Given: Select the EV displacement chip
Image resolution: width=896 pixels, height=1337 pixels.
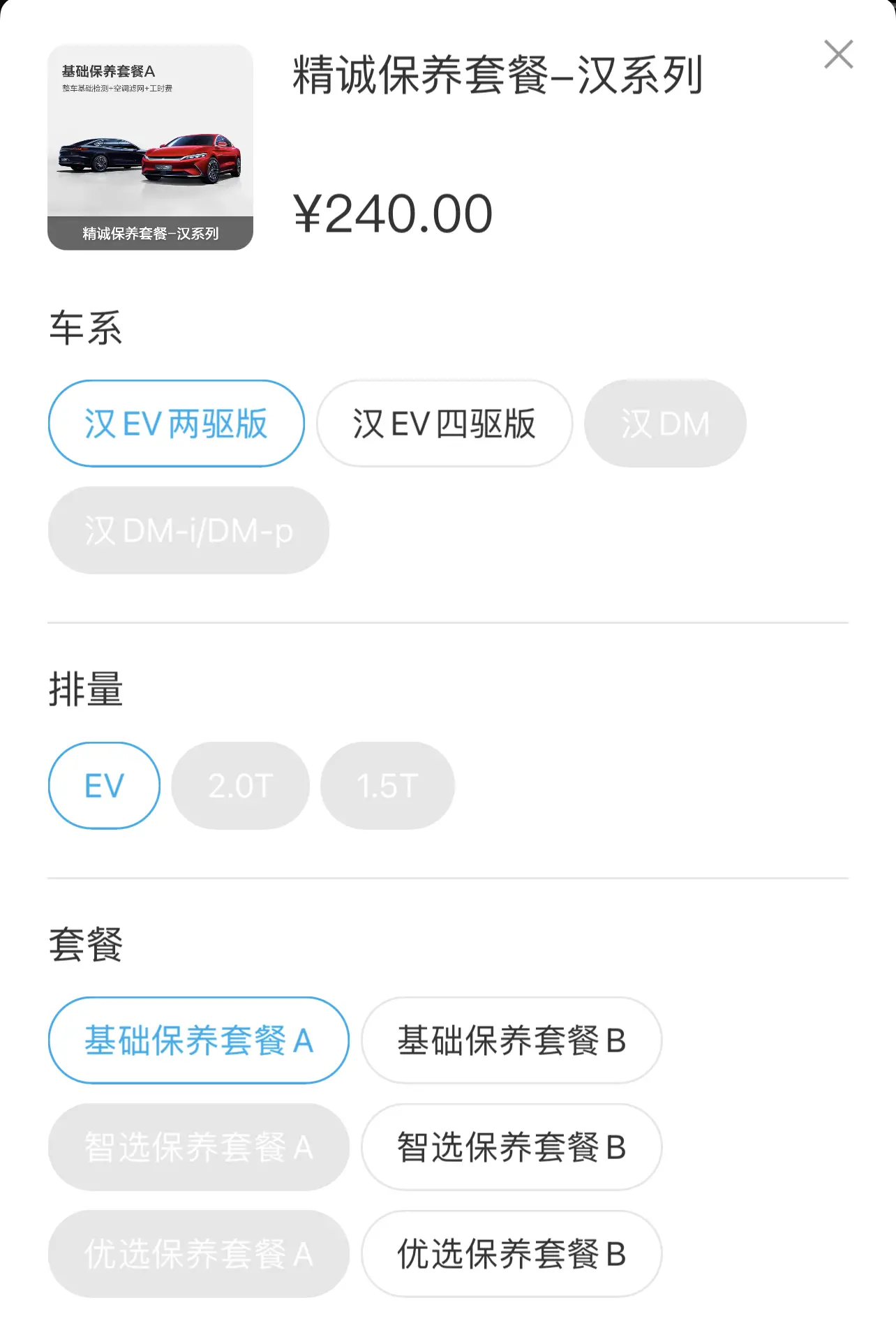Looking at the screenshot, I should point(104,786).
